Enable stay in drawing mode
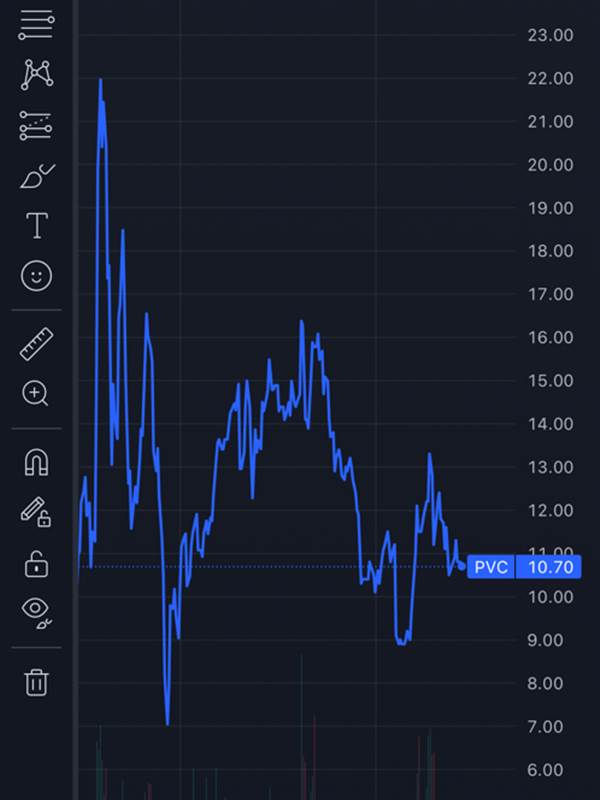 (x=36, y=513)
